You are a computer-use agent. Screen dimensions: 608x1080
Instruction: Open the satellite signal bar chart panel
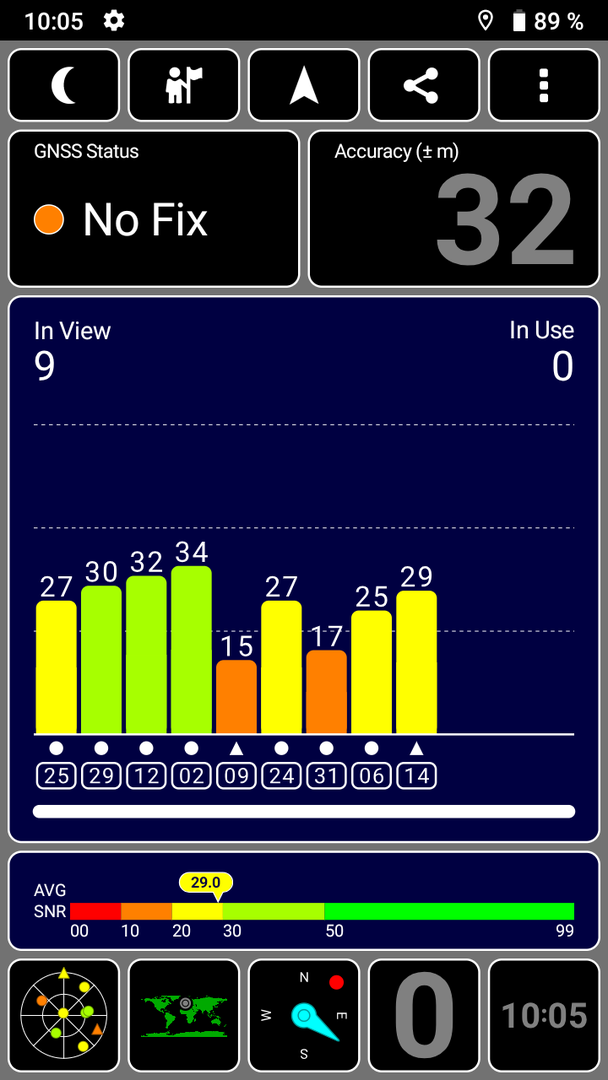(304, 569)
